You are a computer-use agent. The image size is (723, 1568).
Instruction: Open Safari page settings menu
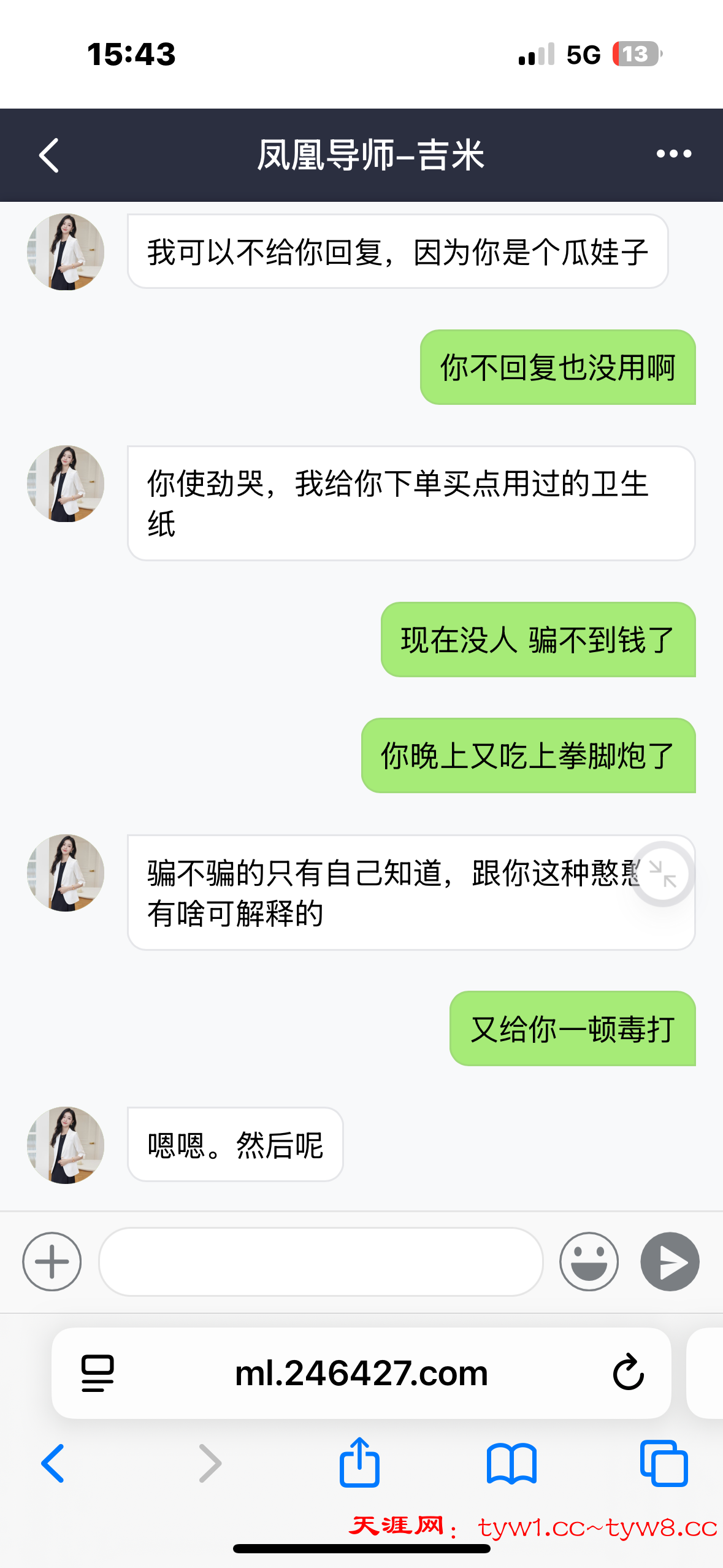click(98, 1373)
